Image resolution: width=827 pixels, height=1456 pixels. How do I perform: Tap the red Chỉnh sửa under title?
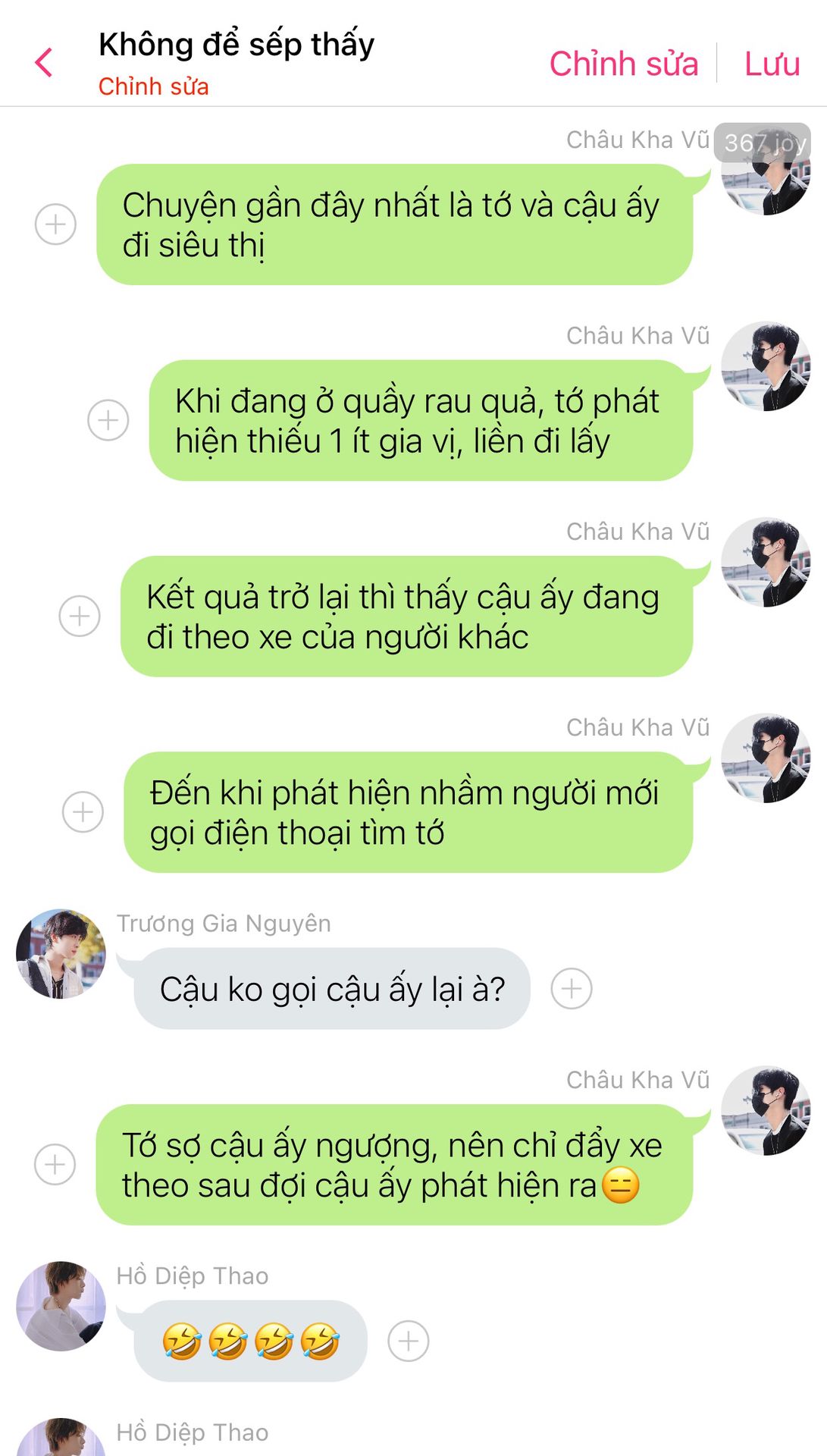point(153,86)
